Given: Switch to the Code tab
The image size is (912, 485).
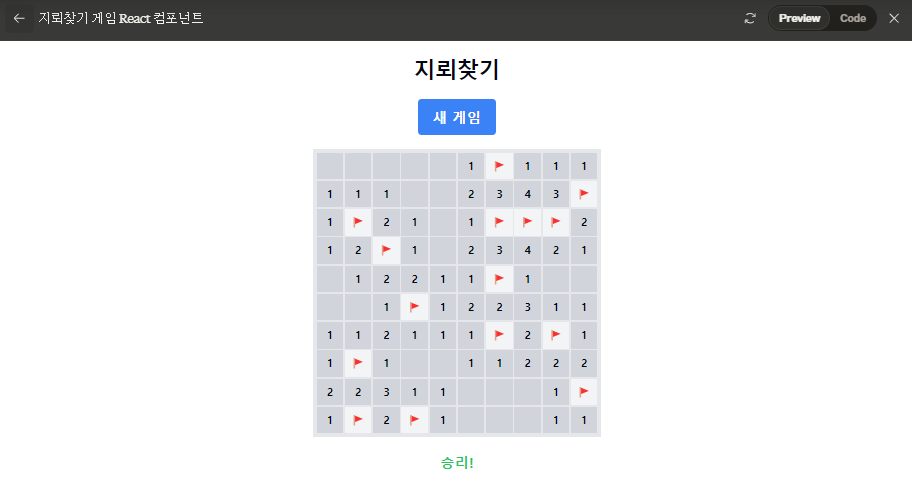Looking at the screenshot, I should (853, 19).
